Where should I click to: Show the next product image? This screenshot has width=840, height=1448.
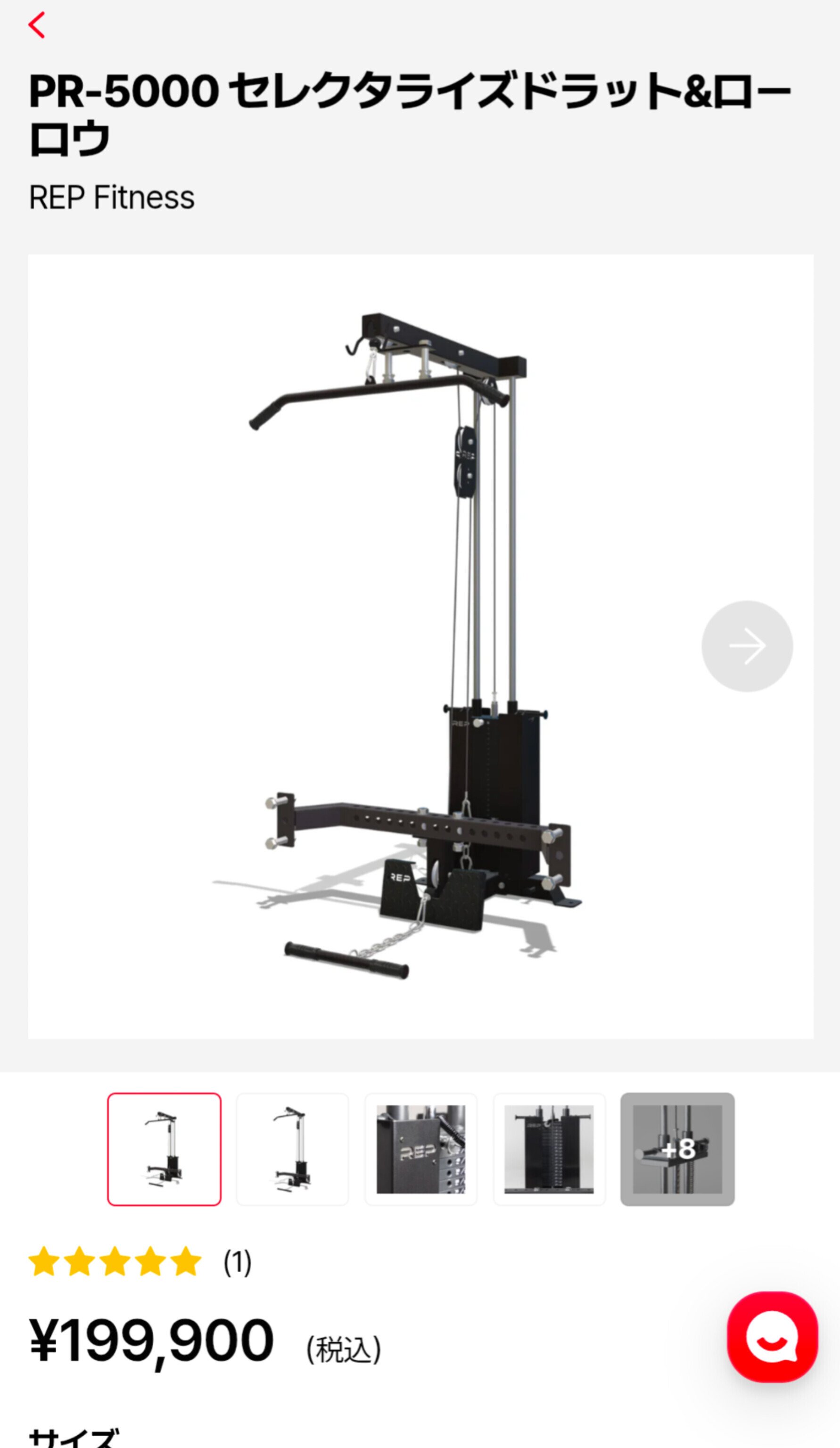pos(746,646)
